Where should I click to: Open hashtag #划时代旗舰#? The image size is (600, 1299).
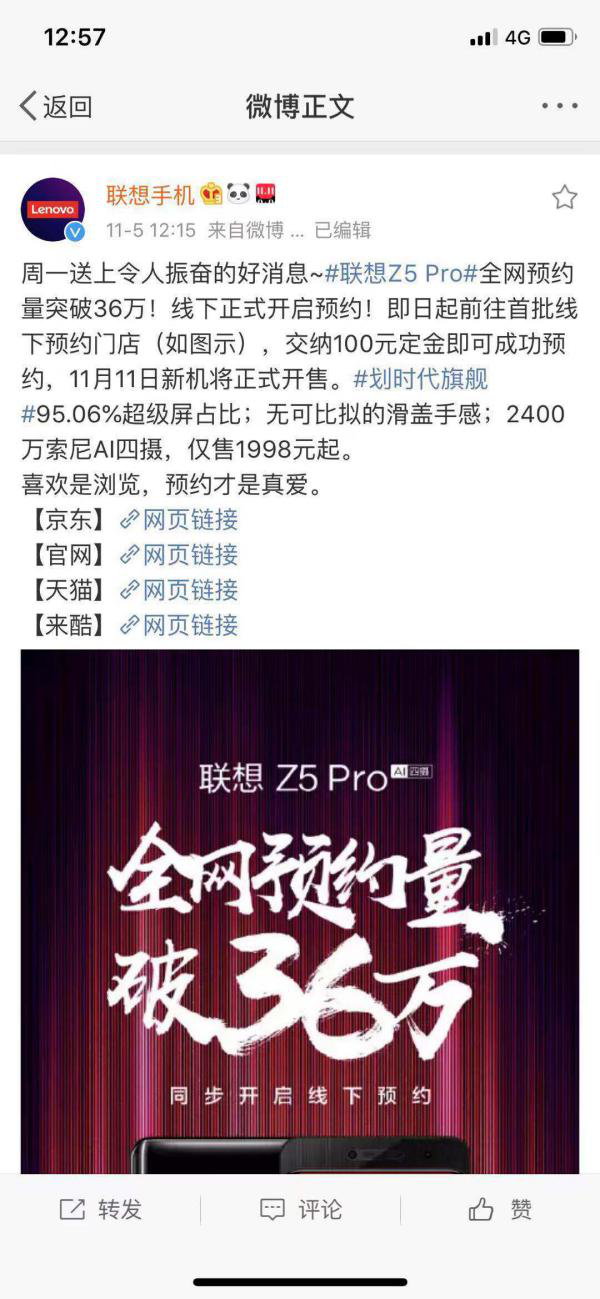tap(421, 378)
